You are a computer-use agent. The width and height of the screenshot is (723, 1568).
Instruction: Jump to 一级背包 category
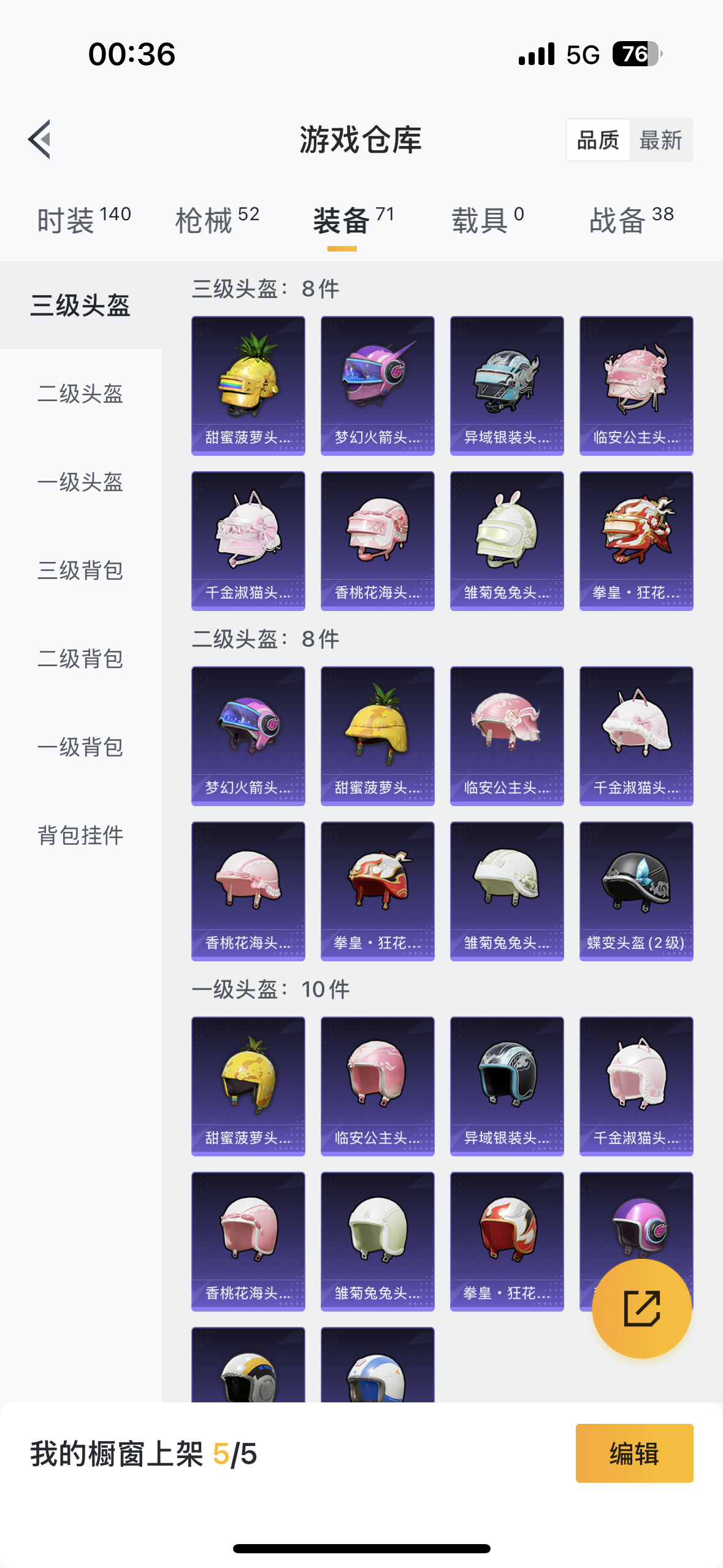pos(80,747)
